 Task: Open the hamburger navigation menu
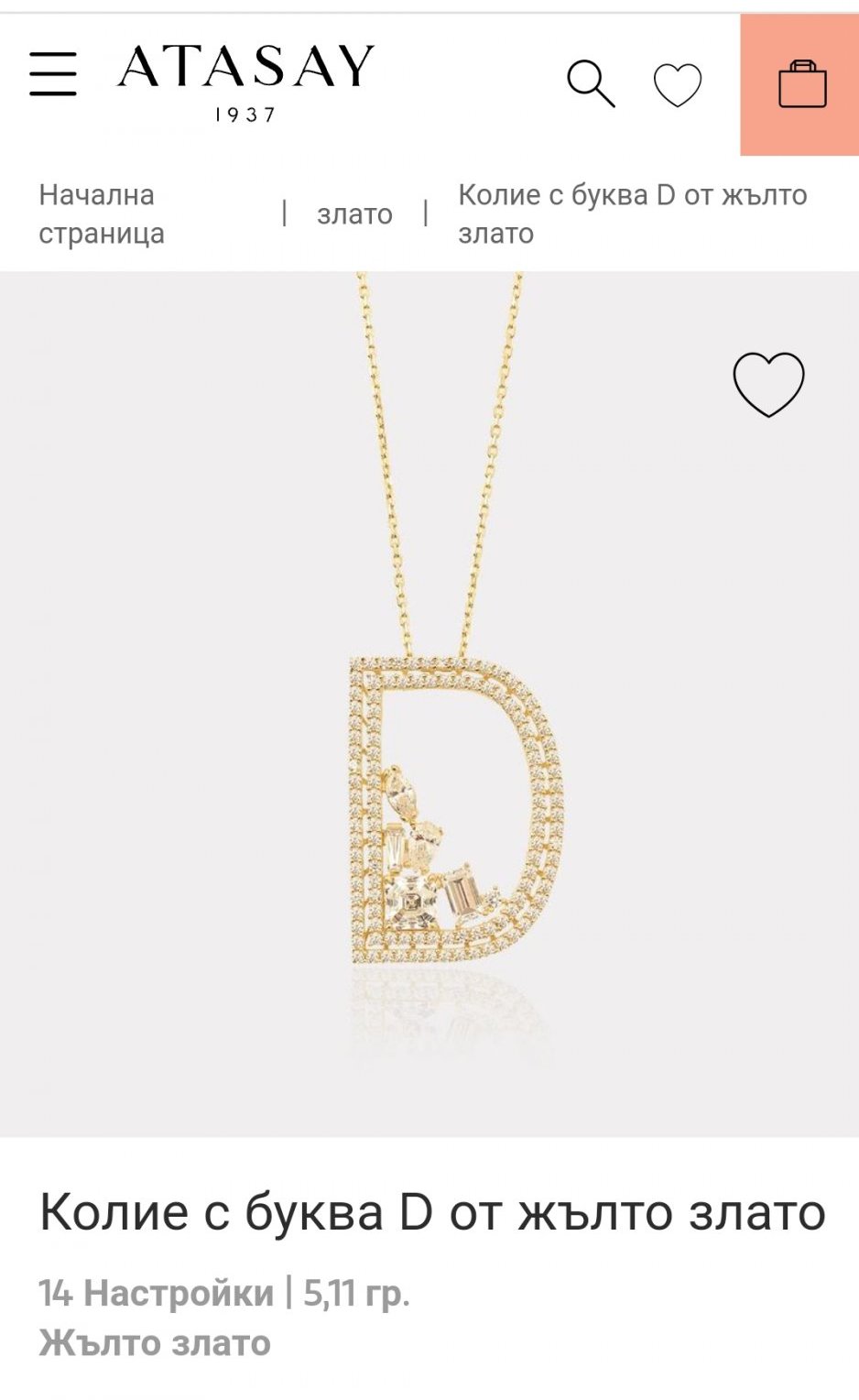53,73
